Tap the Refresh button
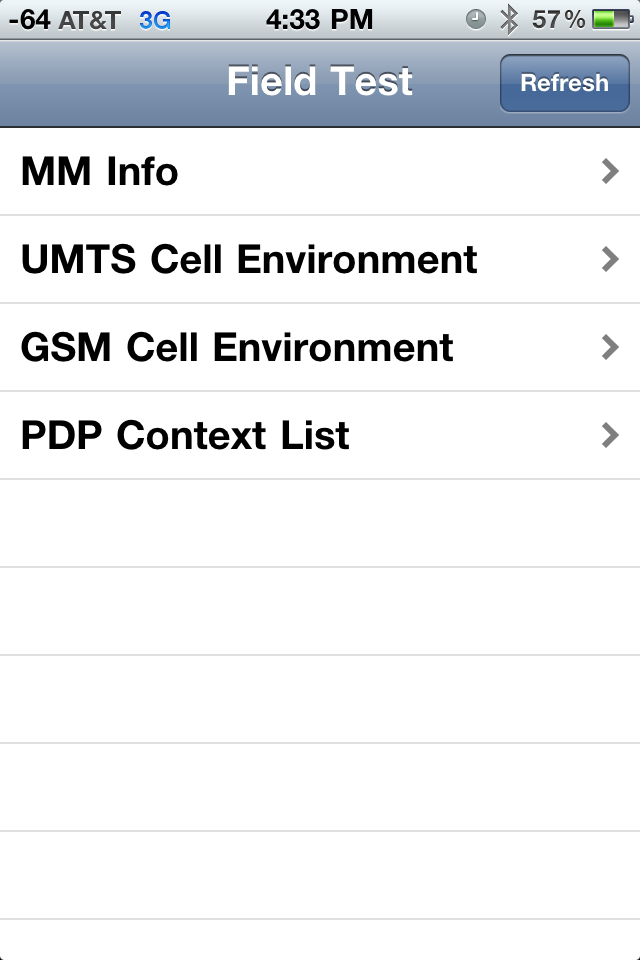 tap(564, 83)
